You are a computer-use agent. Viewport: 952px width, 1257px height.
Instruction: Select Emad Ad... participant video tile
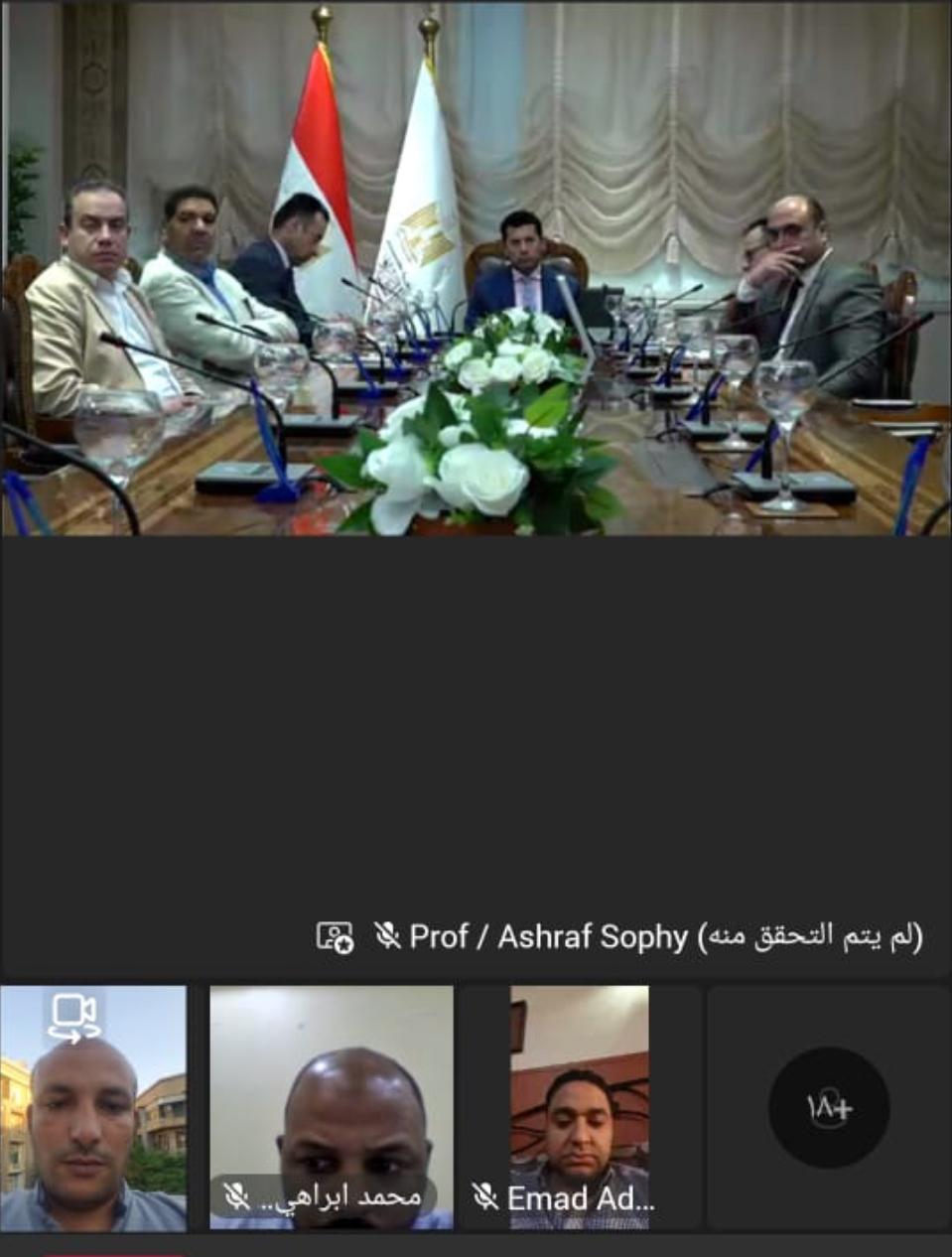(x=580, y=1106)
